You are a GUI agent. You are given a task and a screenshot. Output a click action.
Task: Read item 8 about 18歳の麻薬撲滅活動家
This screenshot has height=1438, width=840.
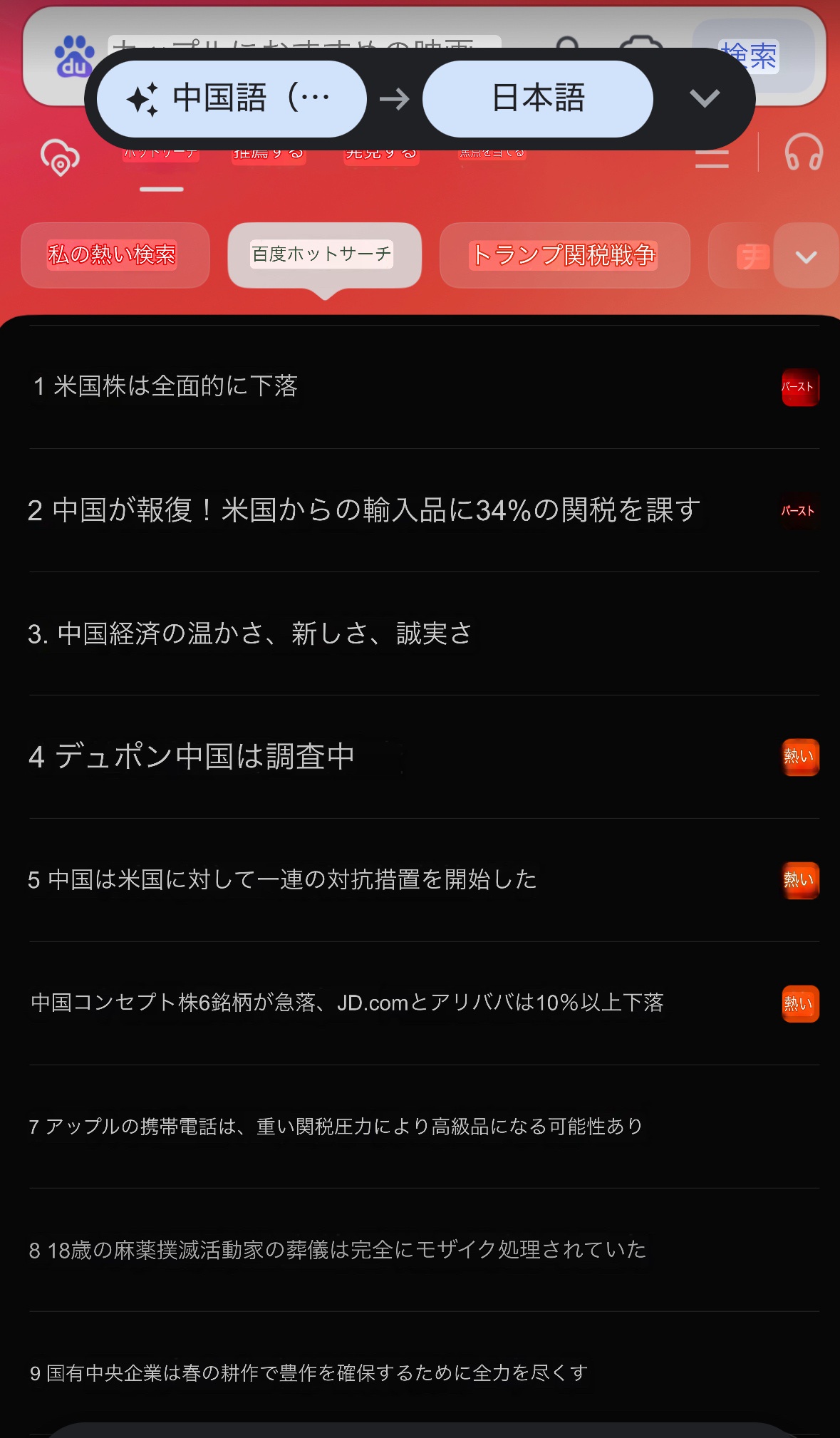(337, 1250)
